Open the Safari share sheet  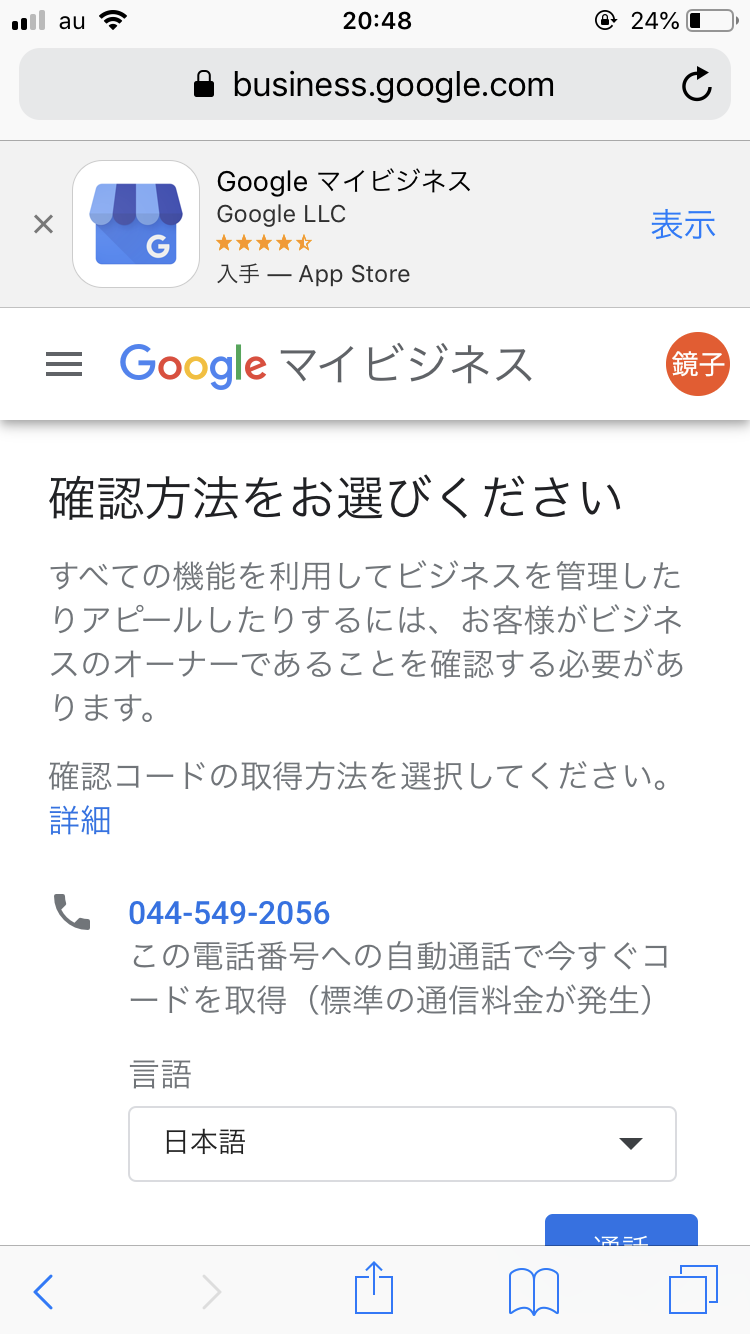pyautogui.click(x=374, y=1290)
